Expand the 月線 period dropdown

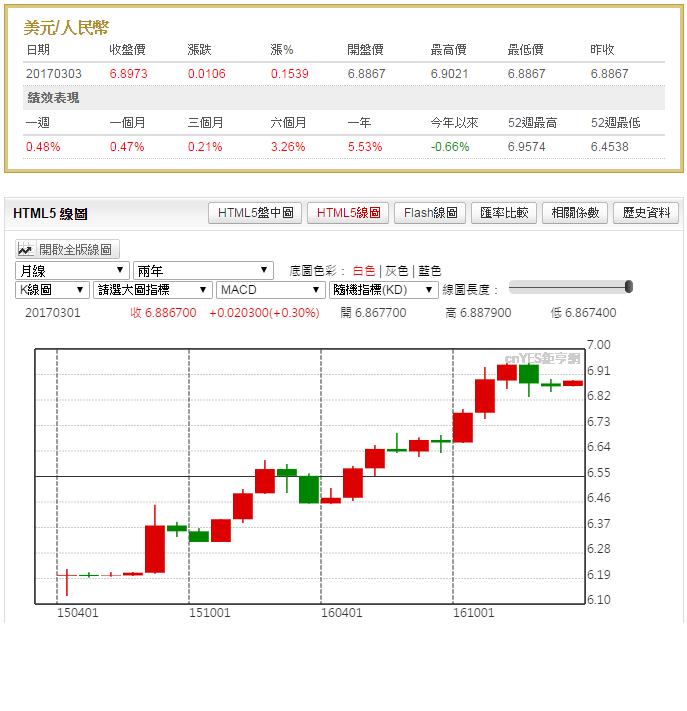72,270
